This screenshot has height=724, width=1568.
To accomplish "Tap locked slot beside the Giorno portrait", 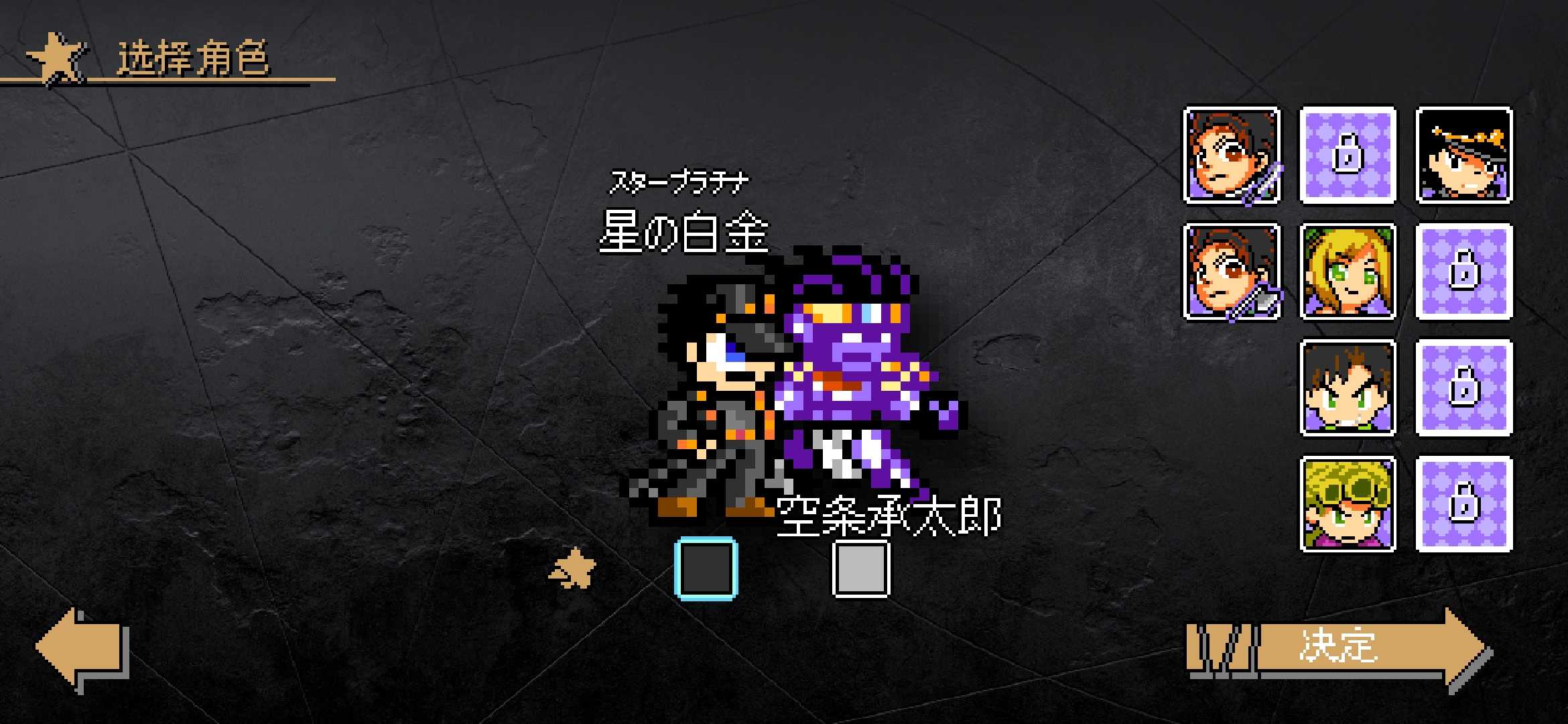I will tap(1464, 504).
